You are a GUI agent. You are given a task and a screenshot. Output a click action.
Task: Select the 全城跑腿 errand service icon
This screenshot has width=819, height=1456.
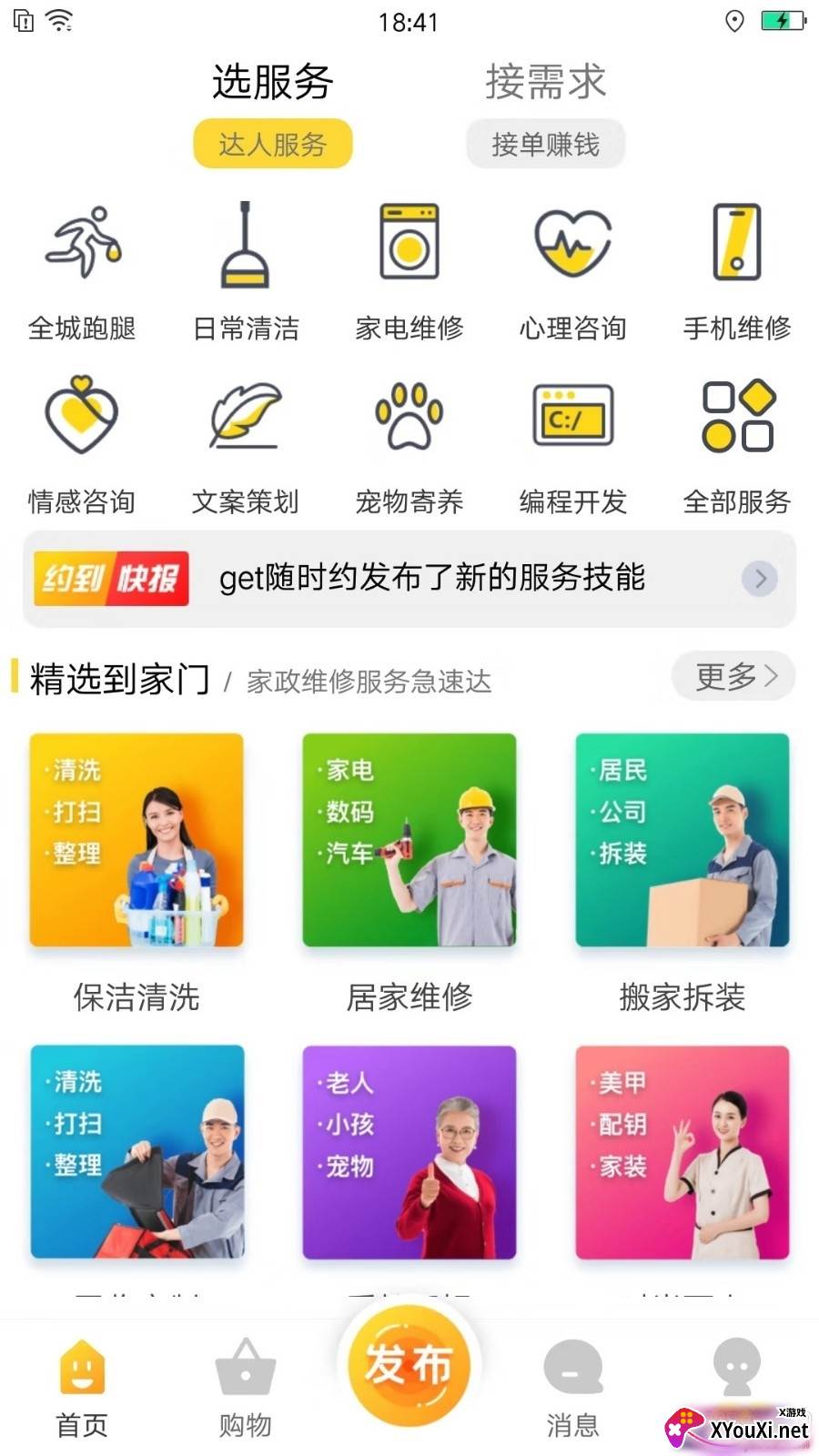click(x=82, y=268)
